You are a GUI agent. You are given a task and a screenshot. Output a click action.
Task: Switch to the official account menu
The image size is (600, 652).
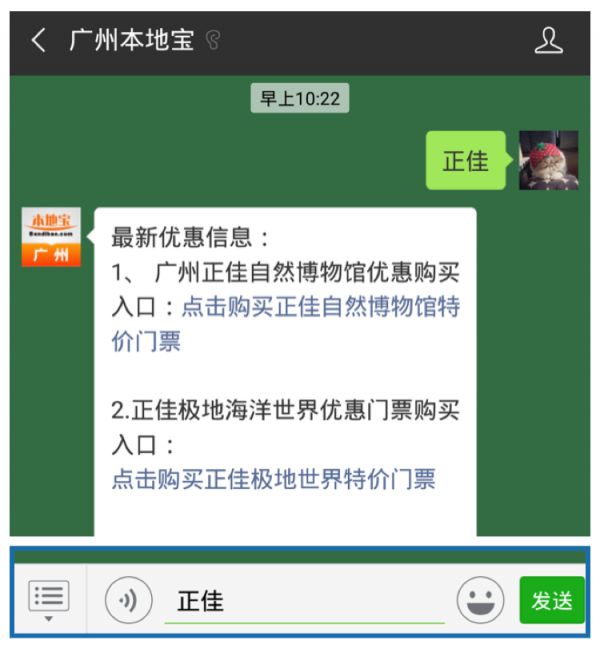(48, 600)
